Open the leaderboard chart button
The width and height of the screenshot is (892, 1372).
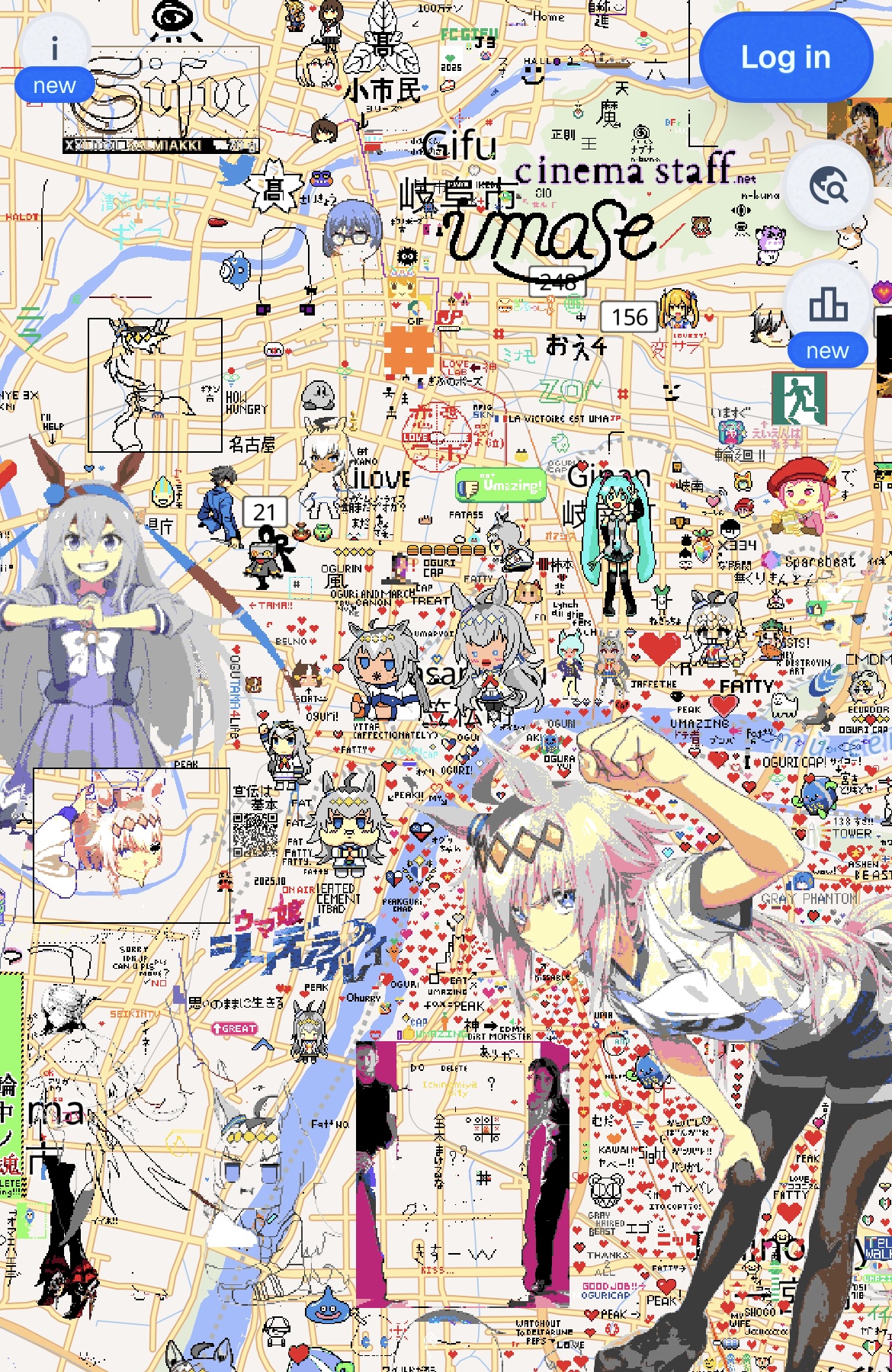click(x=828, y=306)
